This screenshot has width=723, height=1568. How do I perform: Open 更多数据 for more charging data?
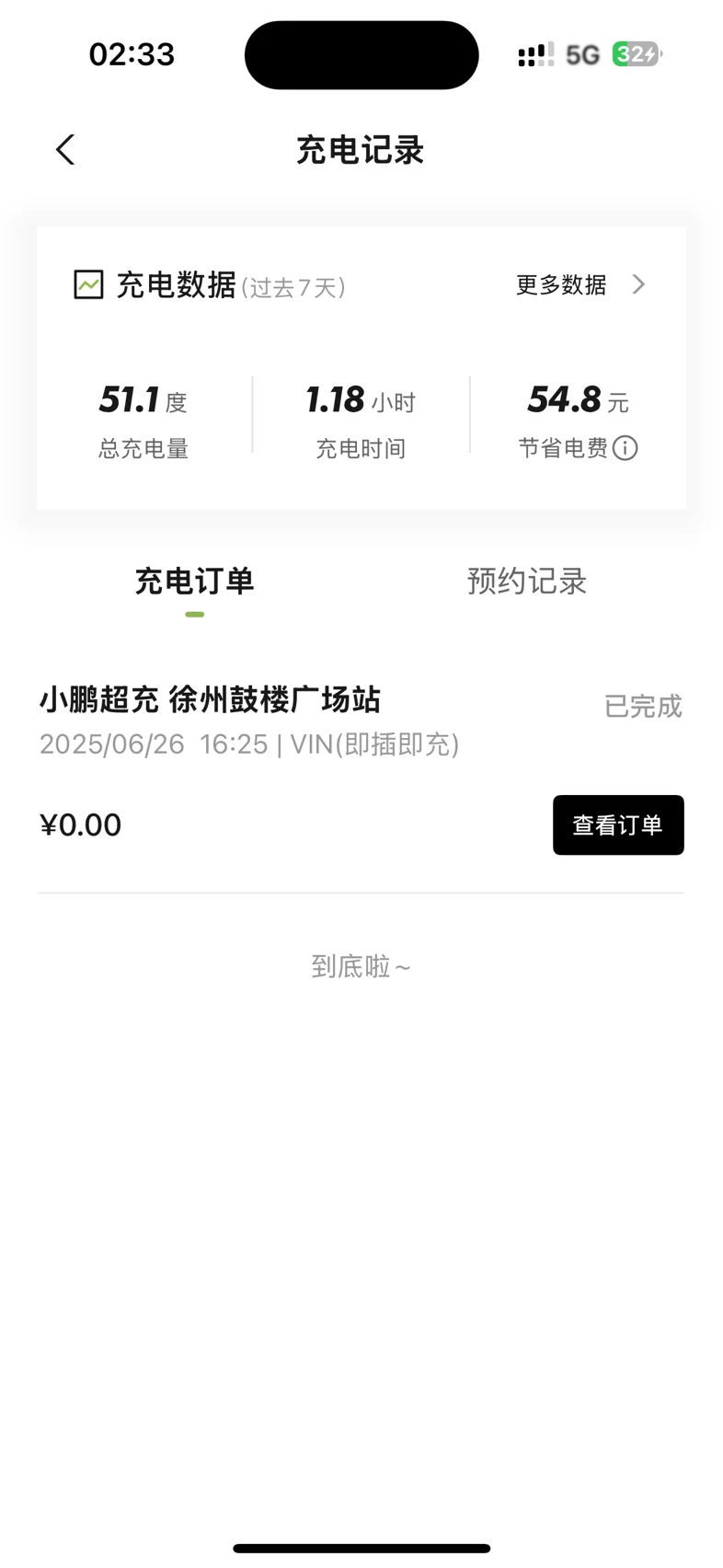tap(580, 285)
